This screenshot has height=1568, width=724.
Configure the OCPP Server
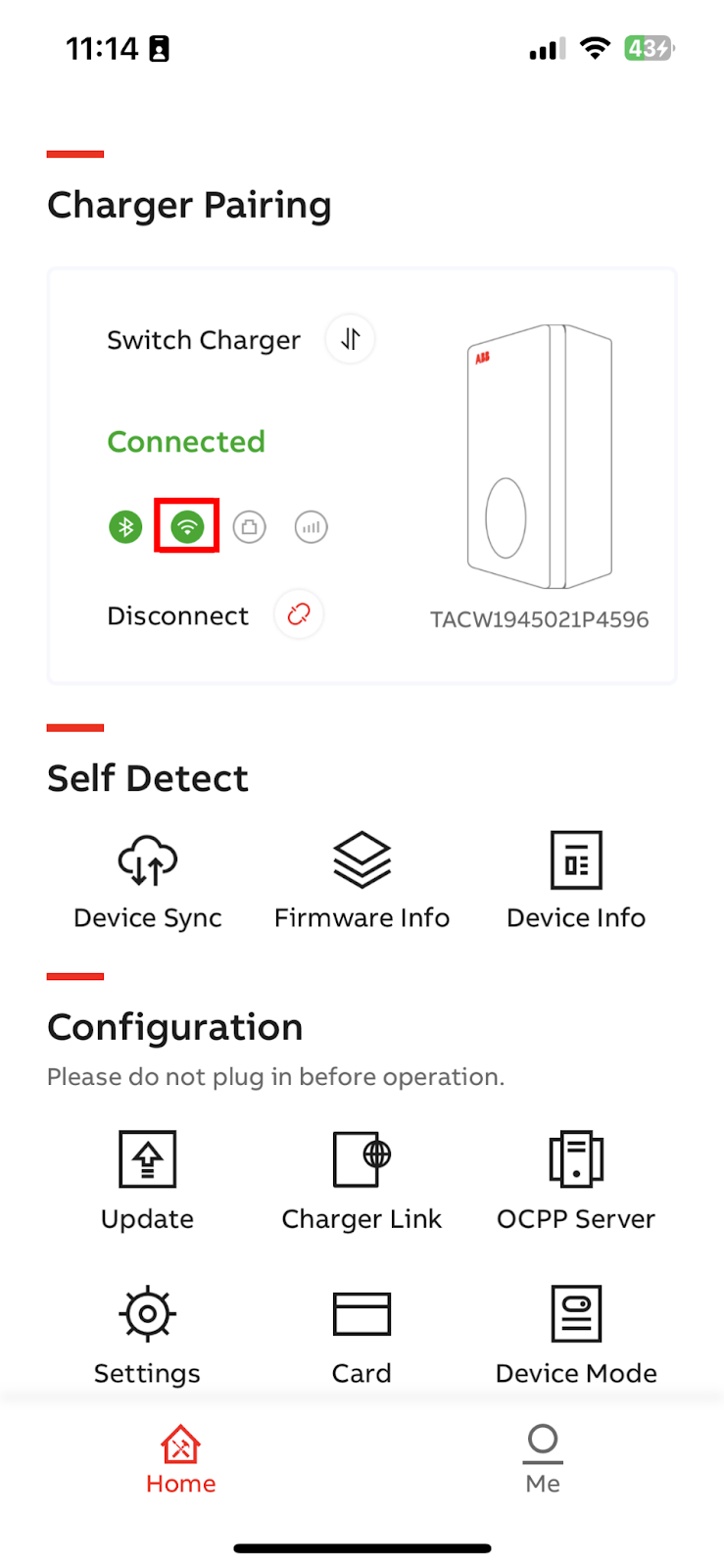(576, 1180)
